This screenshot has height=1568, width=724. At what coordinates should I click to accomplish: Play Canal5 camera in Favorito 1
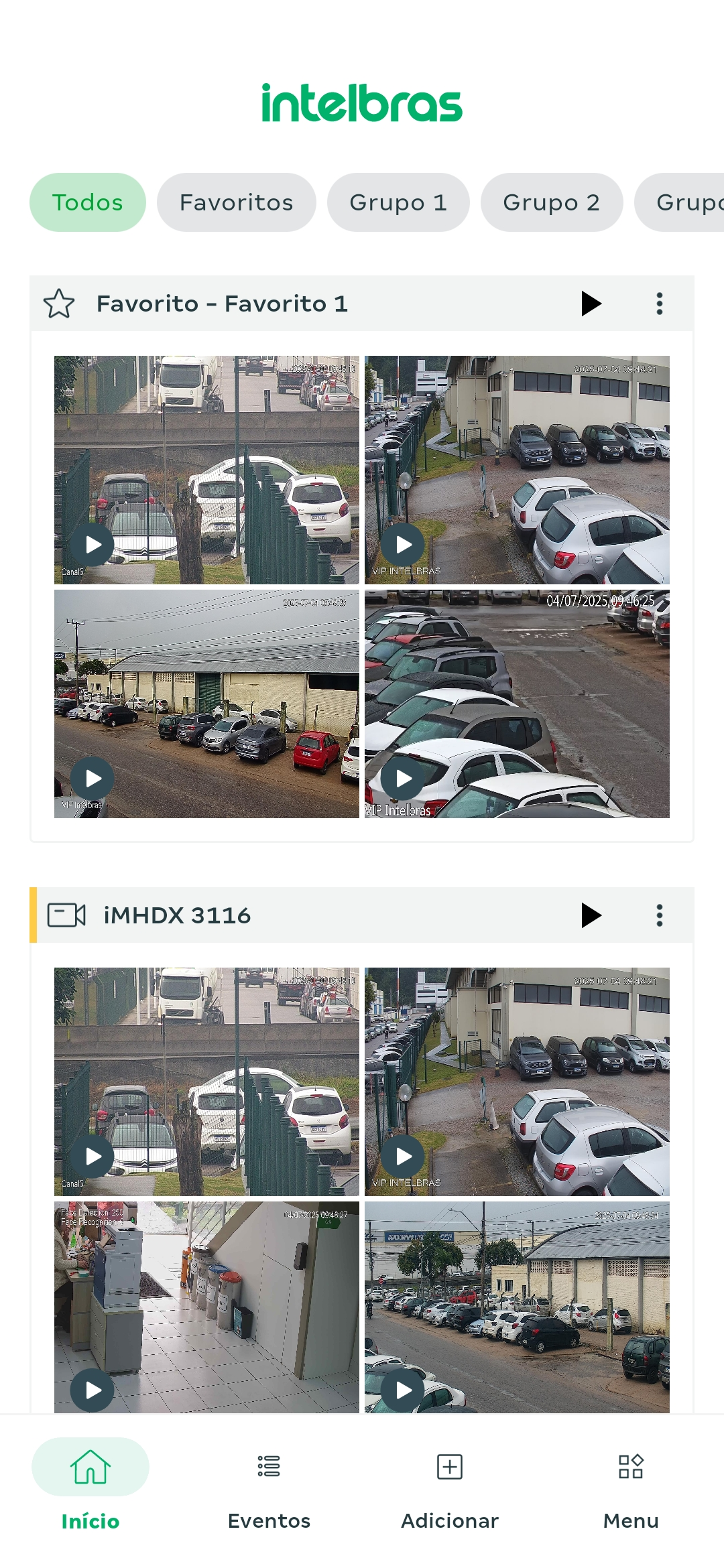93,545
